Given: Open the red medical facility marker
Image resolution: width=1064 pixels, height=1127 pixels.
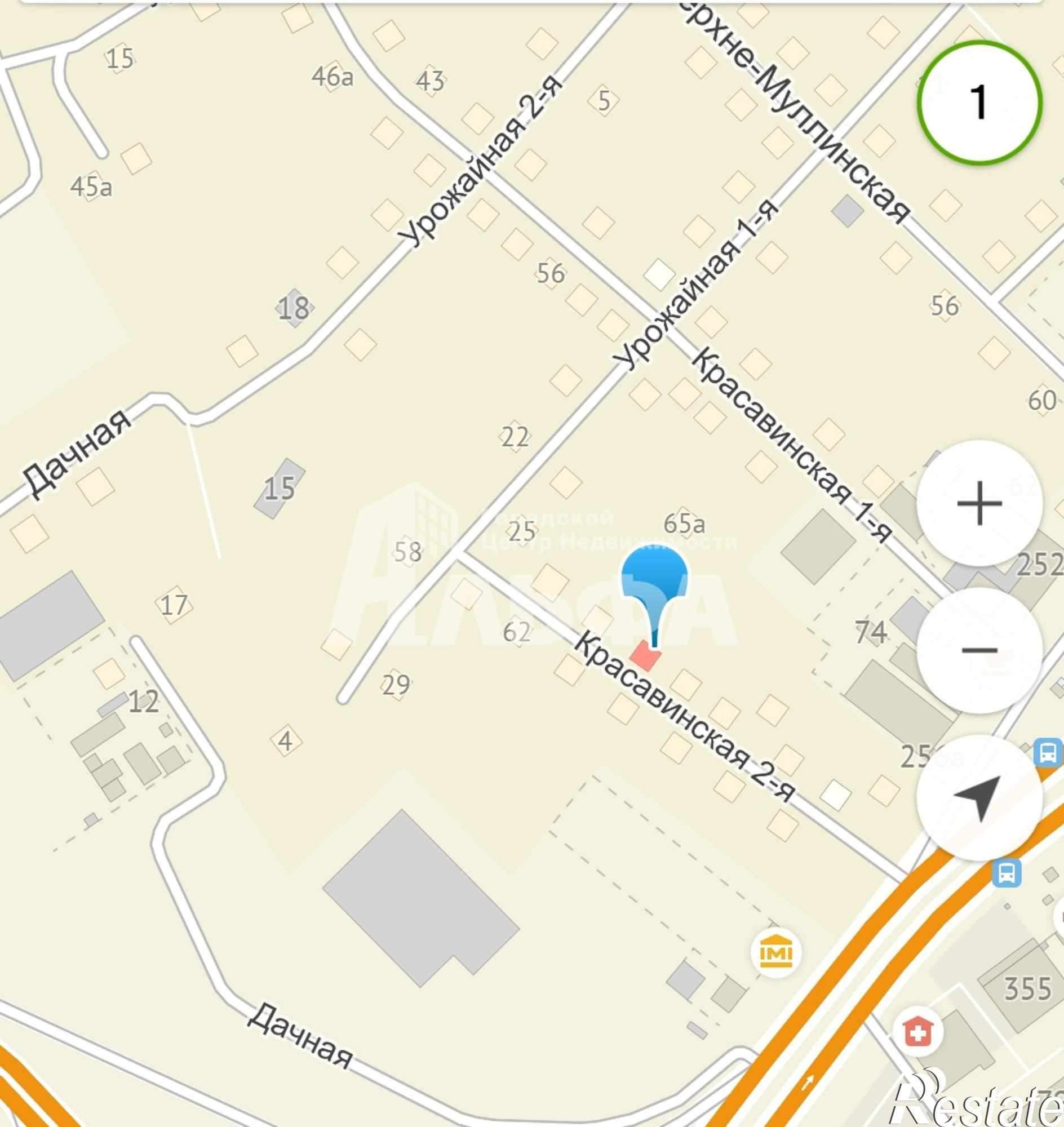Looking at the screenshot, I should click(917, 1033).
